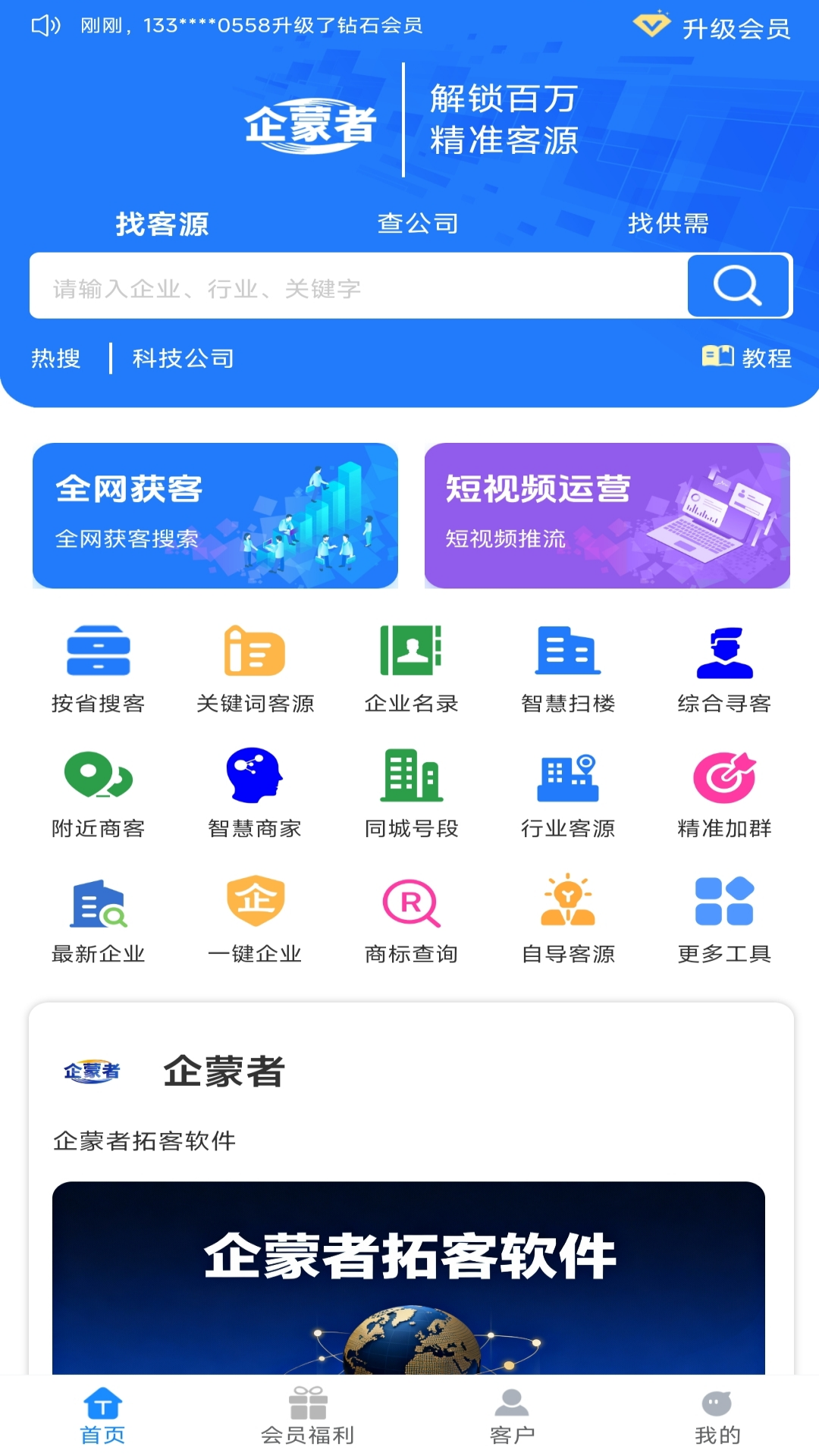Screen dimensions: 819x1456
Task: Select the 精准加群 tool
Action: [725, 792]
